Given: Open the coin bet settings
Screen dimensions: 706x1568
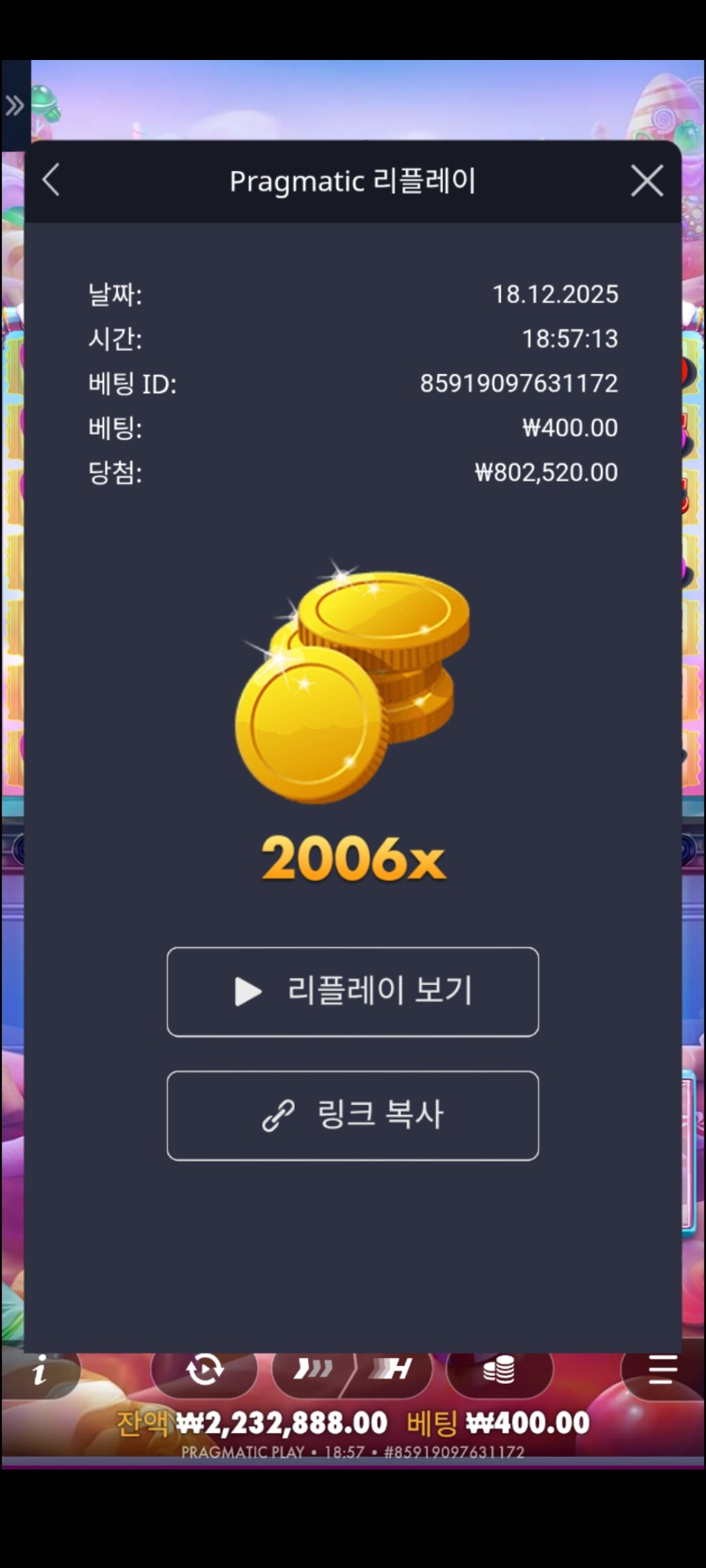Looking at the screenshot, I should (499, 1370).
